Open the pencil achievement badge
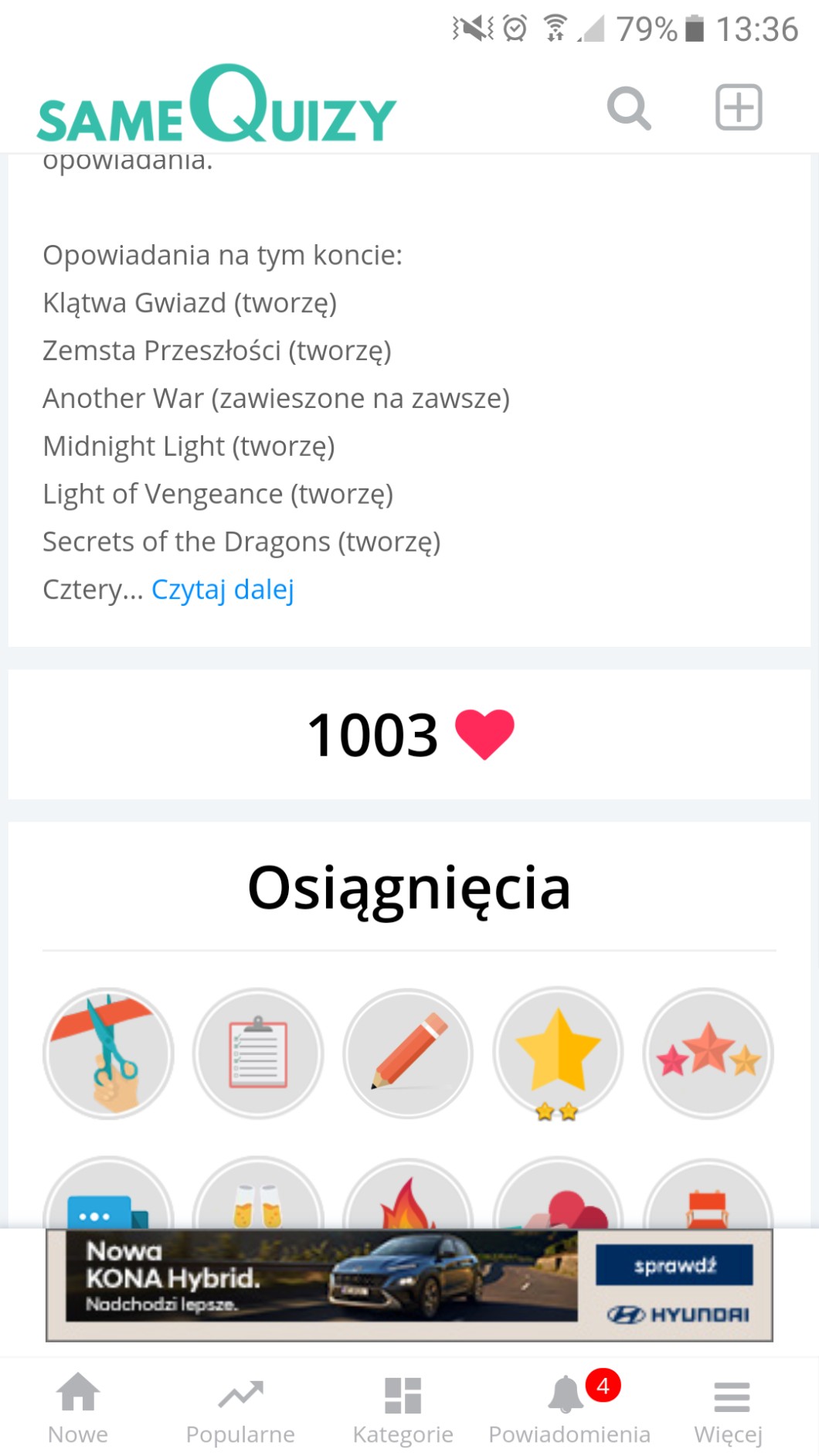Screen dimensions: 819x1456 pyautogui.click(x=408, y=1053)
